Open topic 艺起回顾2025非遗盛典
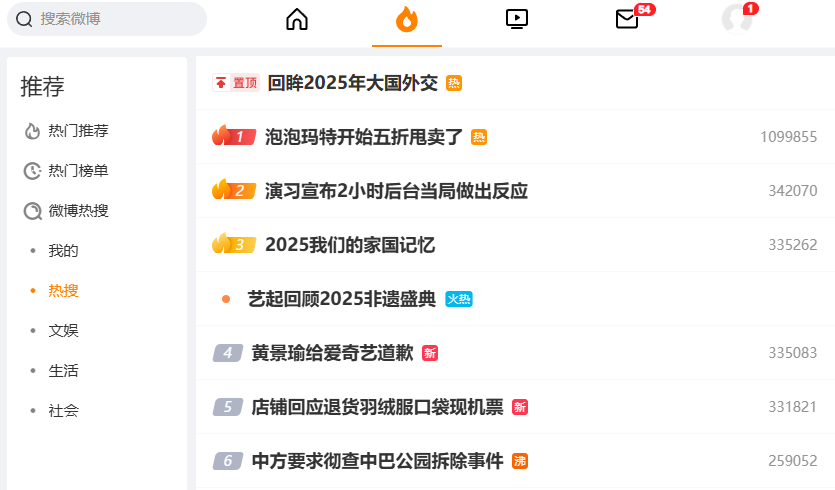This screenshot has height=490, width=835. click(342, 299)
